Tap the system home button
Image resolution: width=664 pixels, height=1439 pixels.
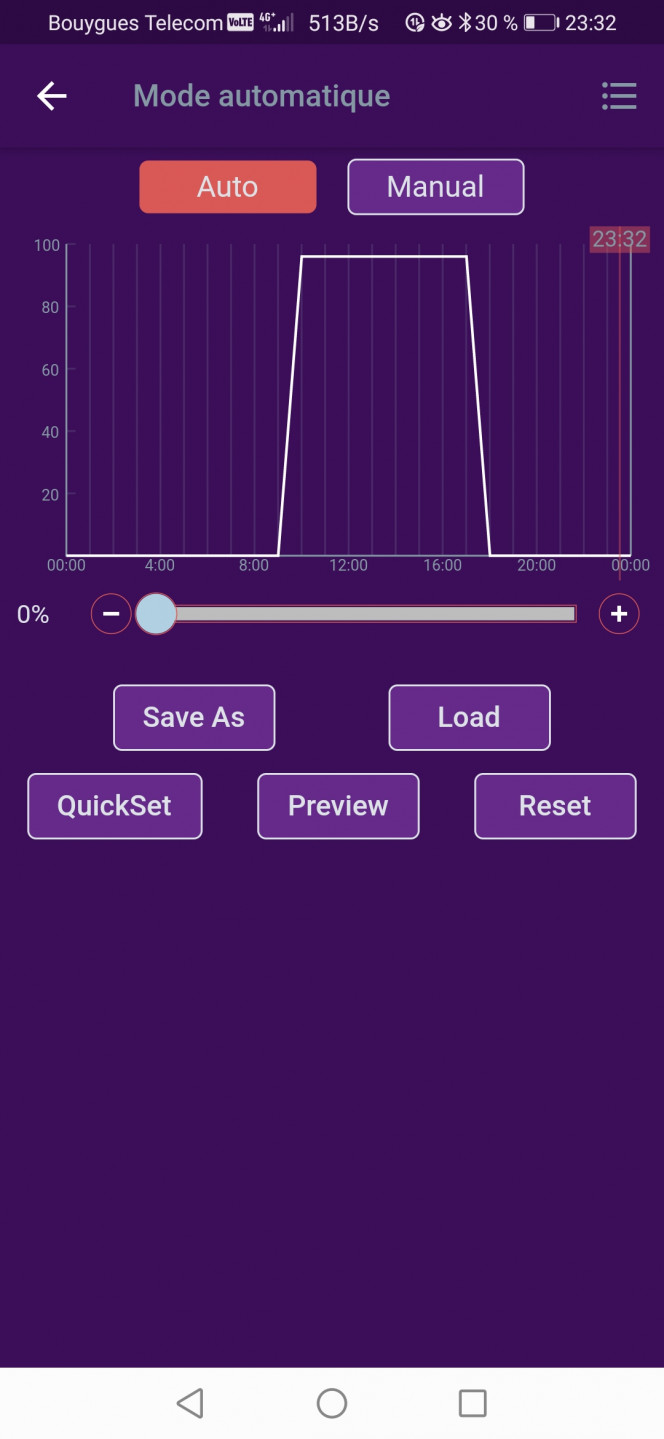click(332, 1403)
